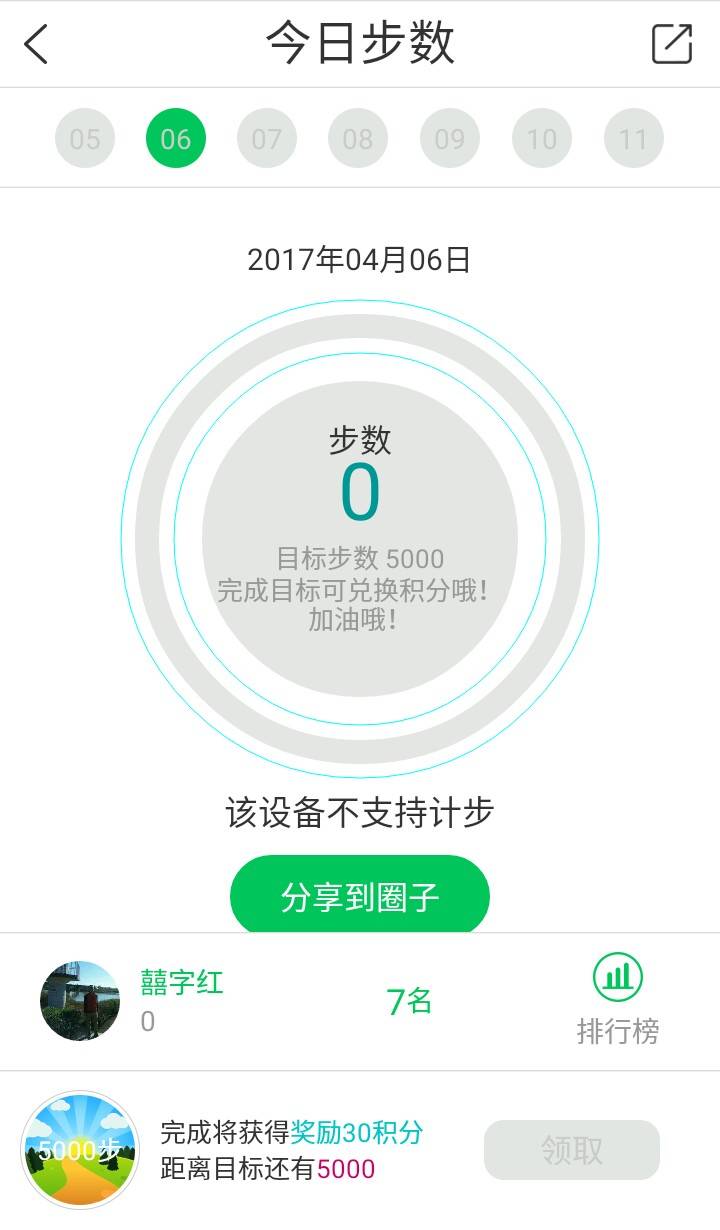The height and width of the screenshot is (1230, 720).
Task: Select date 07 in the day strip
Action: [267, 138]
